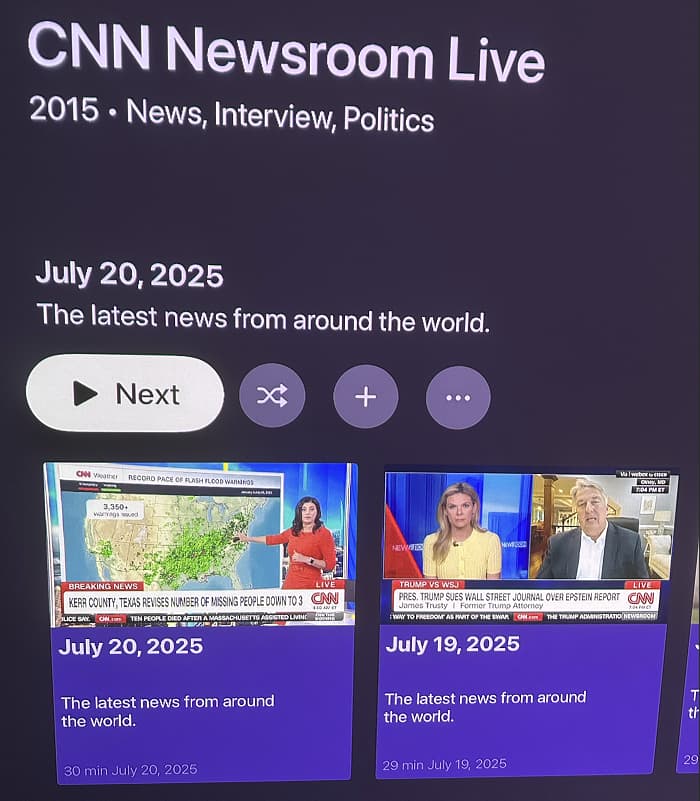700x801 pixels.
Task: Add CNN Newsroom Live with the plus icon
Action: click(365, 397)
